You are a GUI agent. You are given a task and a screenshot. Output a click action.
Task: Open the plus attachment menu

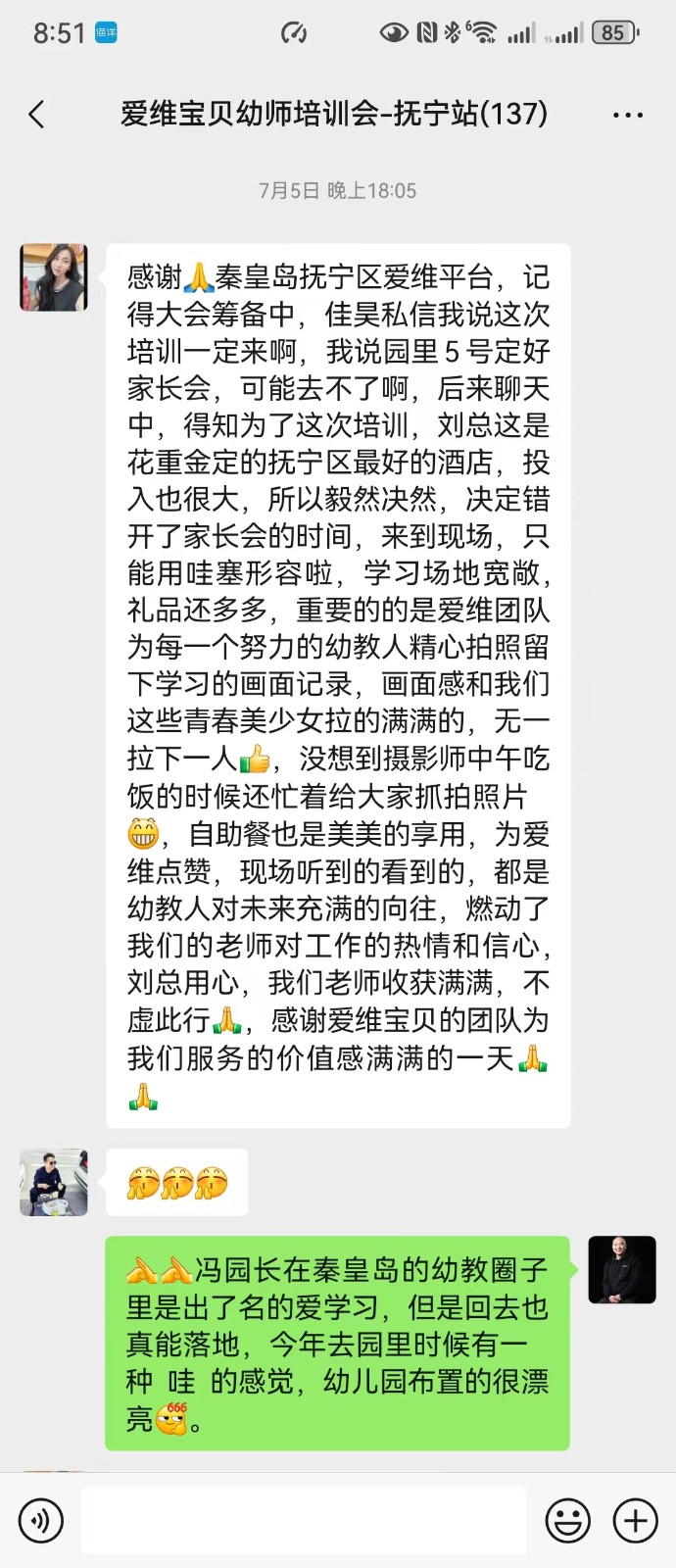tap(635, 1520)
